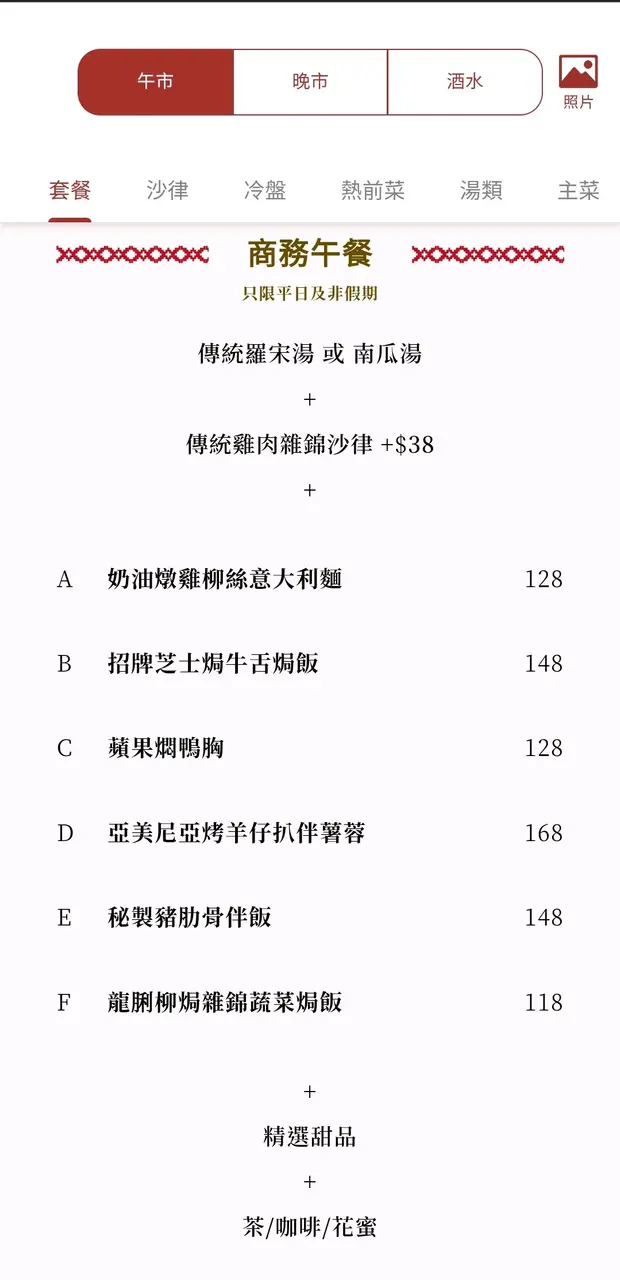Switch to the 晚市 dinner menu
620x1280 pixels.
point(310,82)
